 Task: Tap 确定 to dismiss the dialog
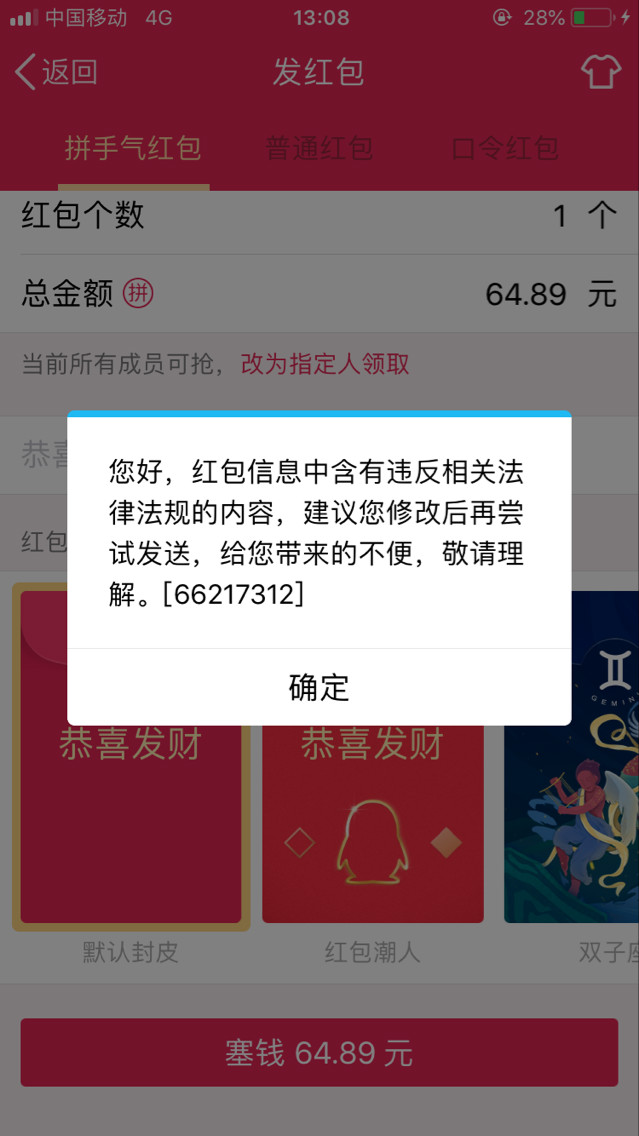[x=319, y=687]
